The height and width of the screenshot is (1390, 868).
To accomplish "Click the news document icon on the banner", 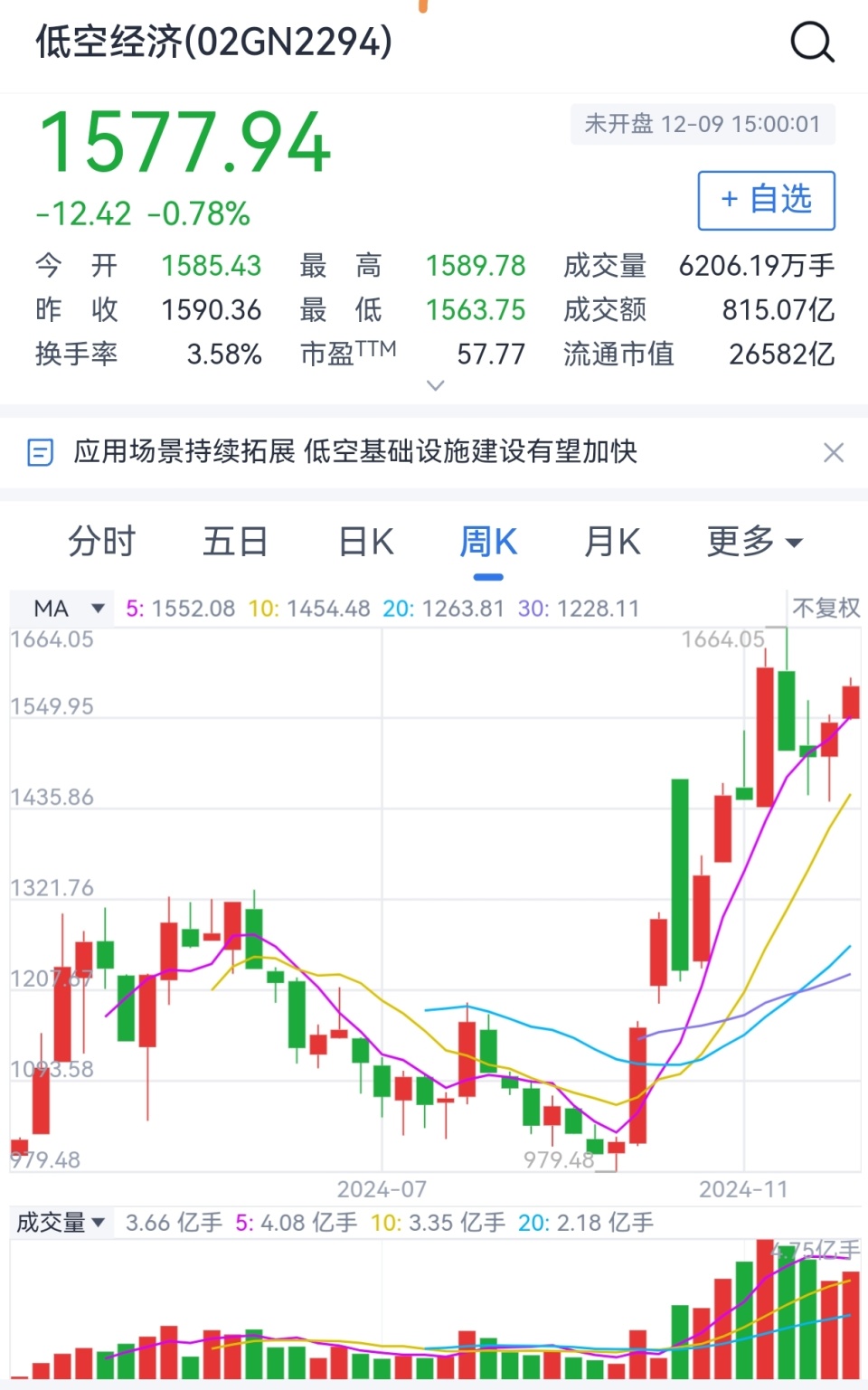I will click(38, 452).
